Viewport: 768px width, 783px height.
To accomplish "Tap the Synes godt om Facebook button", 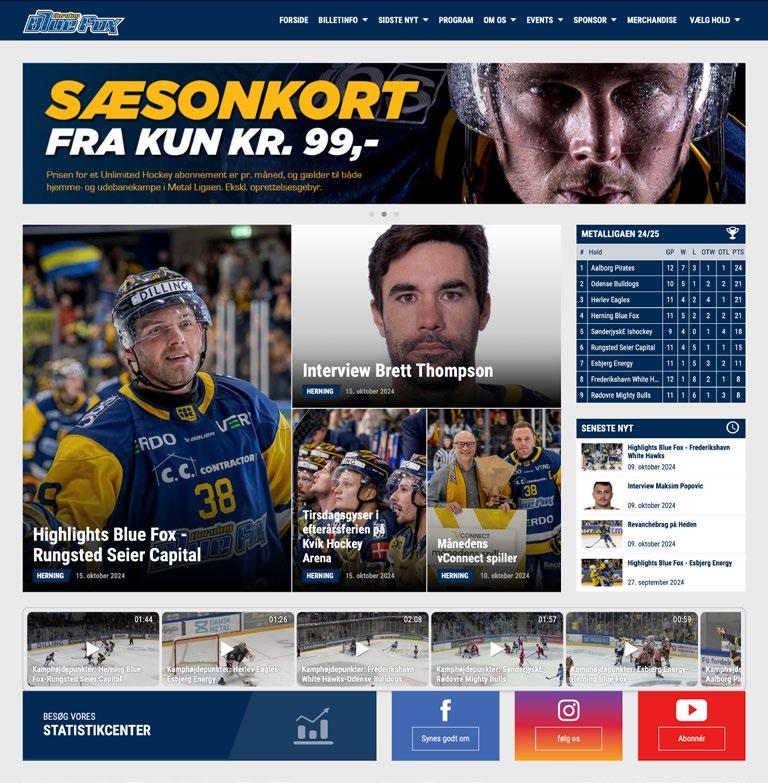I will [x=445, y=739].
